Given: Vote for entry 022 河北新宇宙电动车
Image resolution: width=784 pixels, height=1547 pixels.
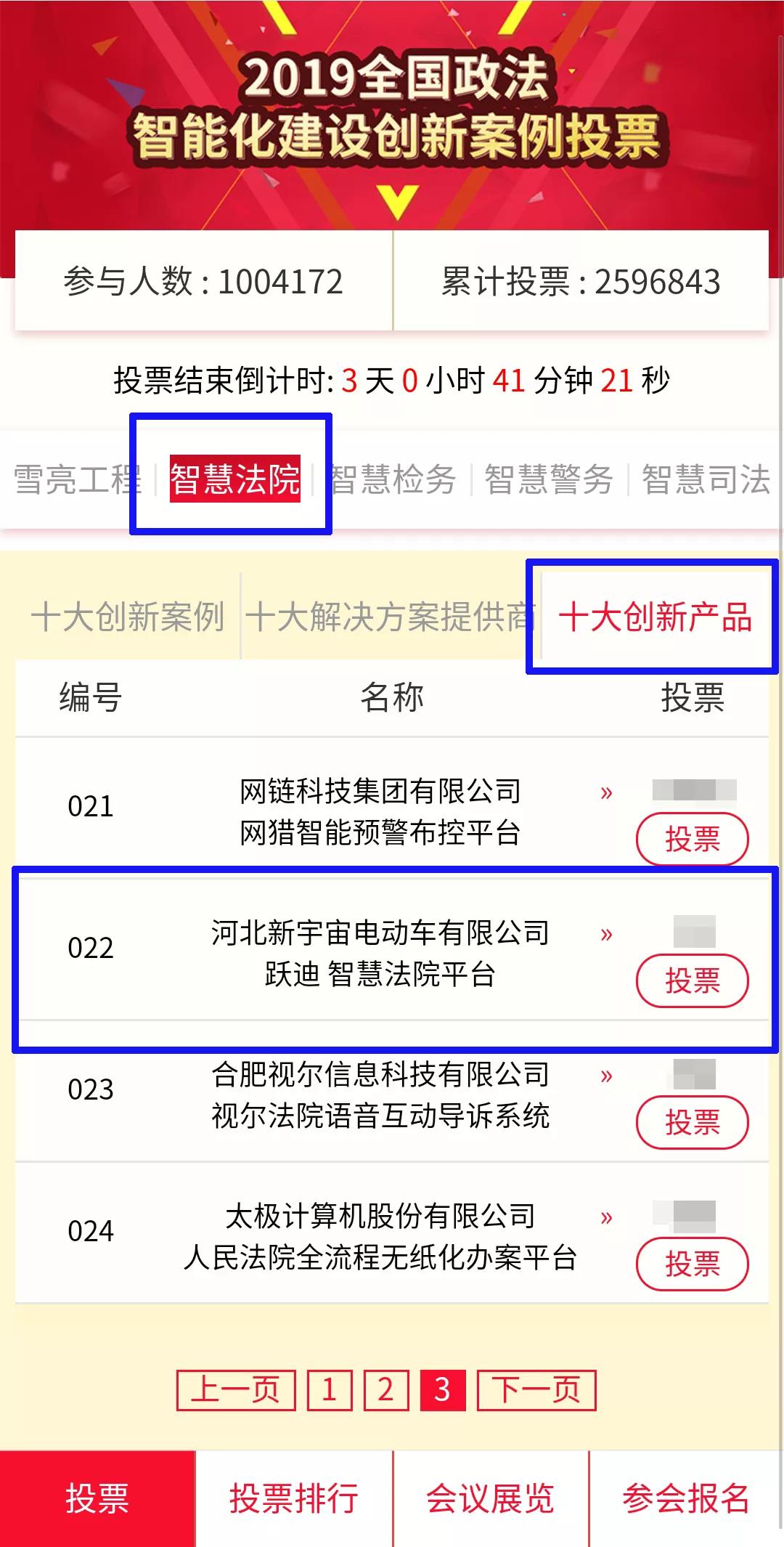Looking at the screenshot, I should pyautogui.click(x=692, y=980).
